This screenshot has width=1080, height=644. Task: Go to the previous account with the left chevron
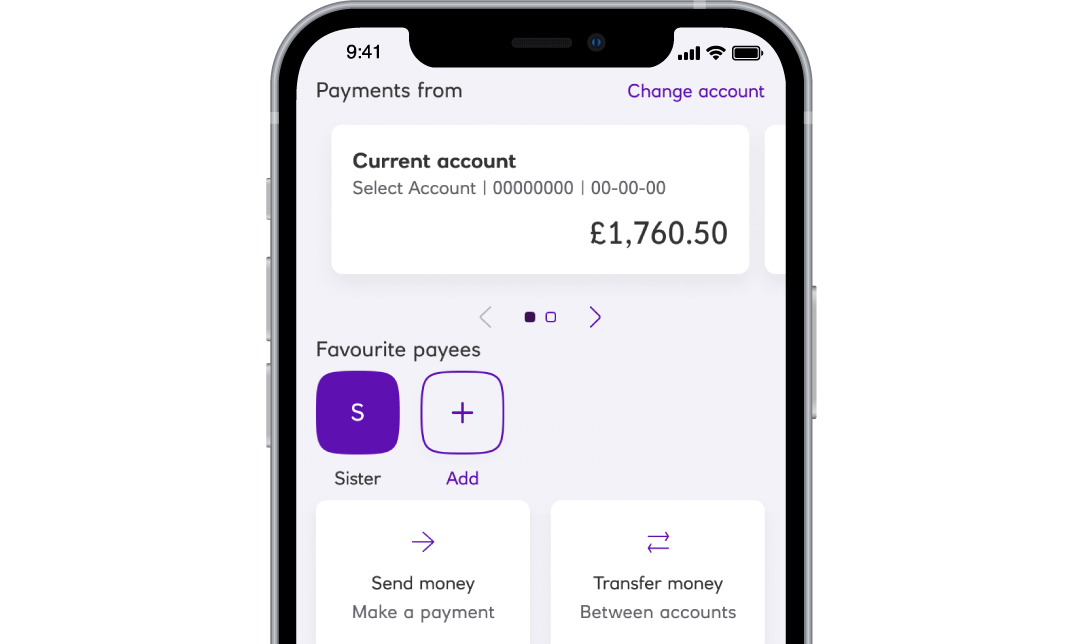[486, 317]
